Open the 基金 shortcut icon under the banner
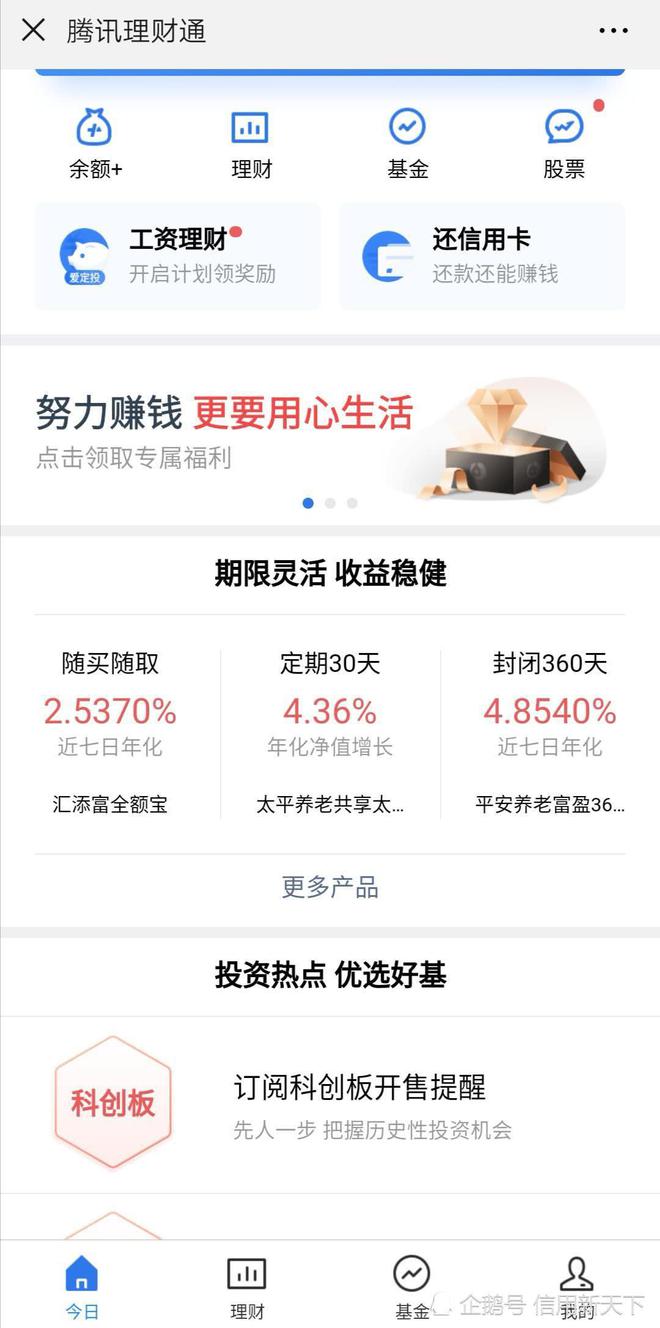Viewport: 660px width, 1328px height. (408, 144)
